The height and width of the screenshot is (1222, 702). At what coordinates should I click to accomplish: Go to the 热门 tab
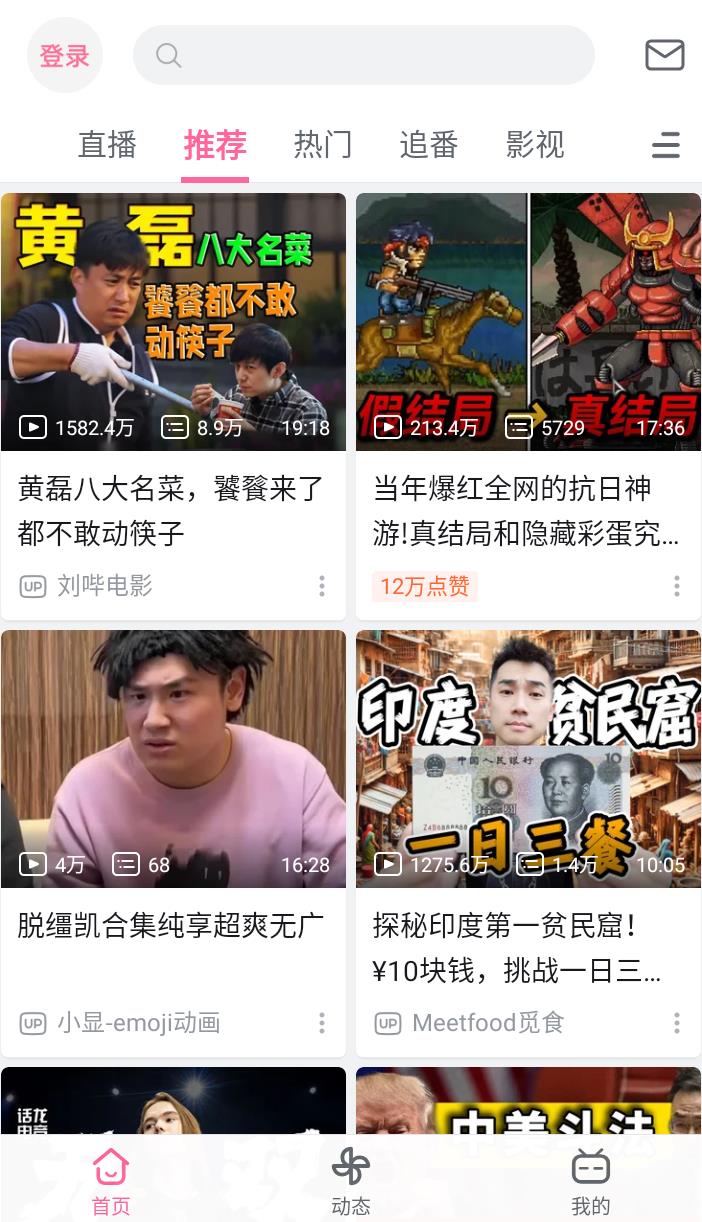tap(322, 145)
